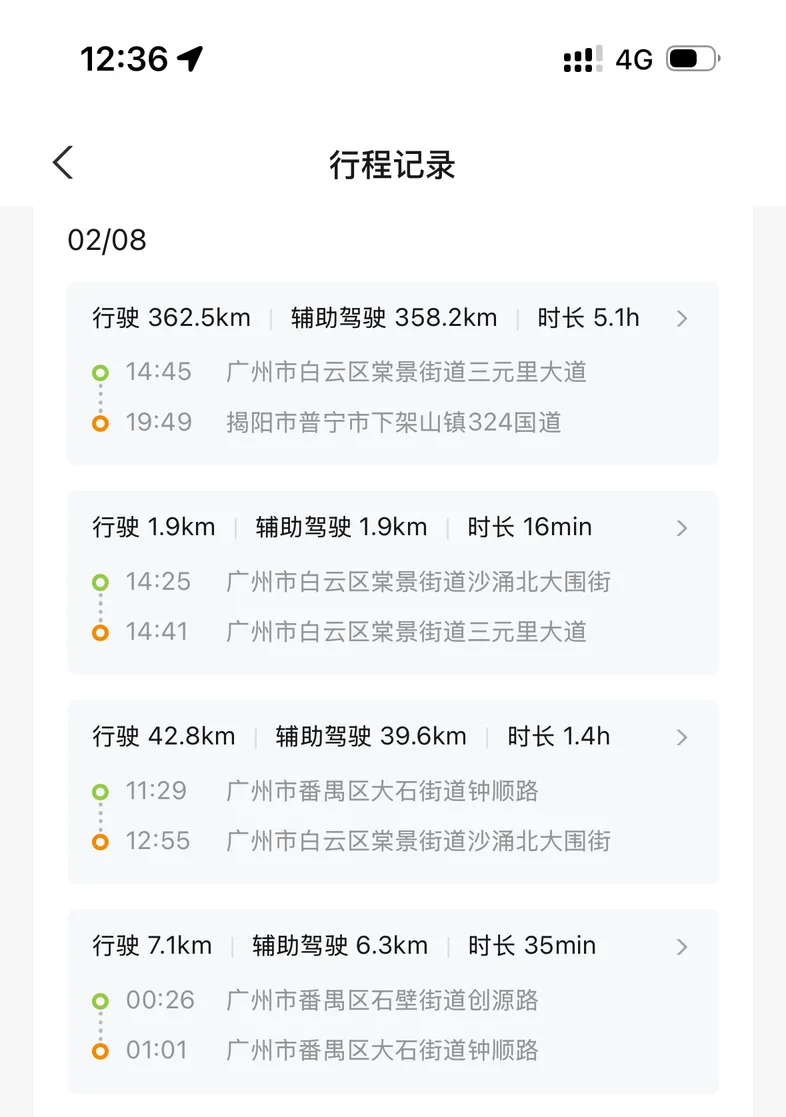Viewport: 786px width, 1117px height.
Task: Open the 1.9km 16min trip record
Action: coord(393,583)
